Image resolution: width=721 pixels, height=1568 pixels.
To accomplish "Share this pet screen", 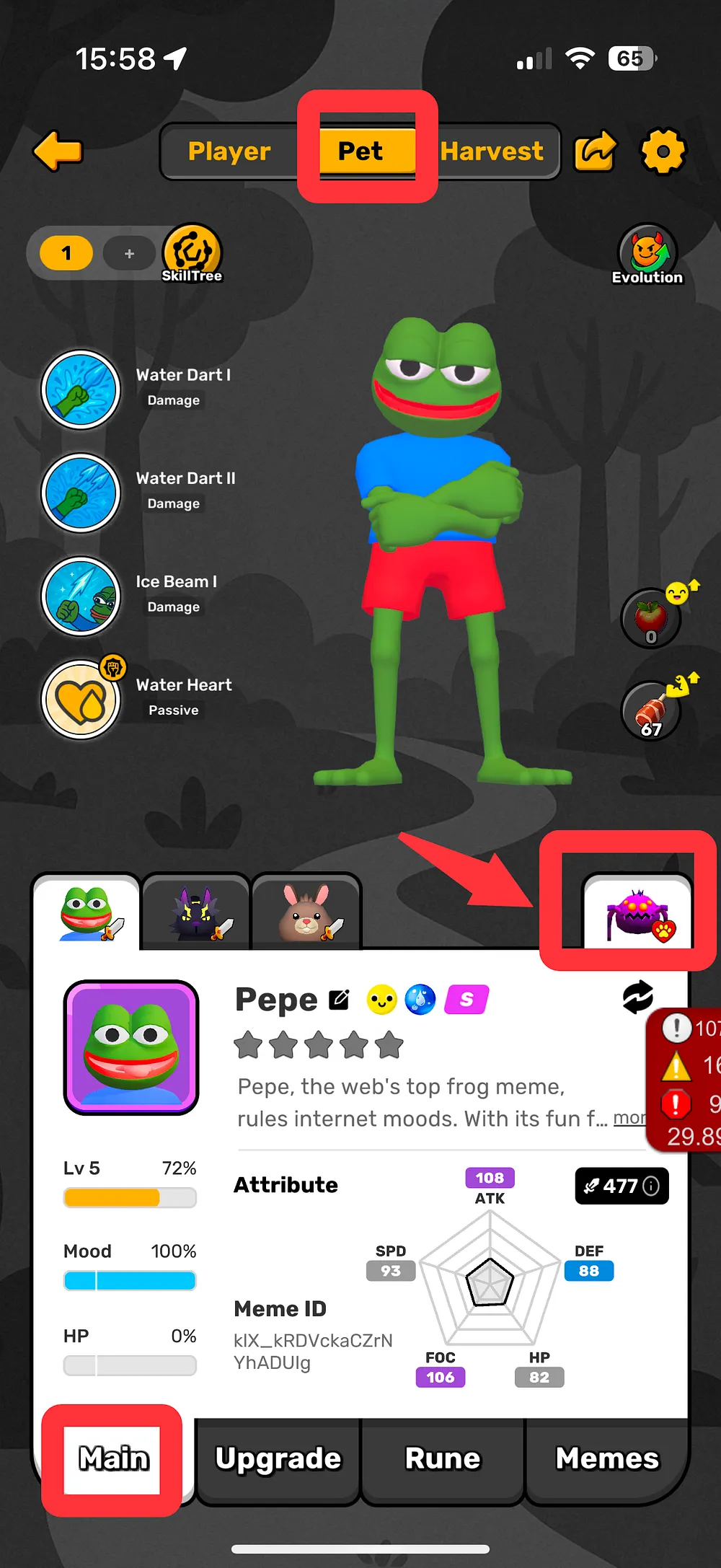I will click(595, 151).
